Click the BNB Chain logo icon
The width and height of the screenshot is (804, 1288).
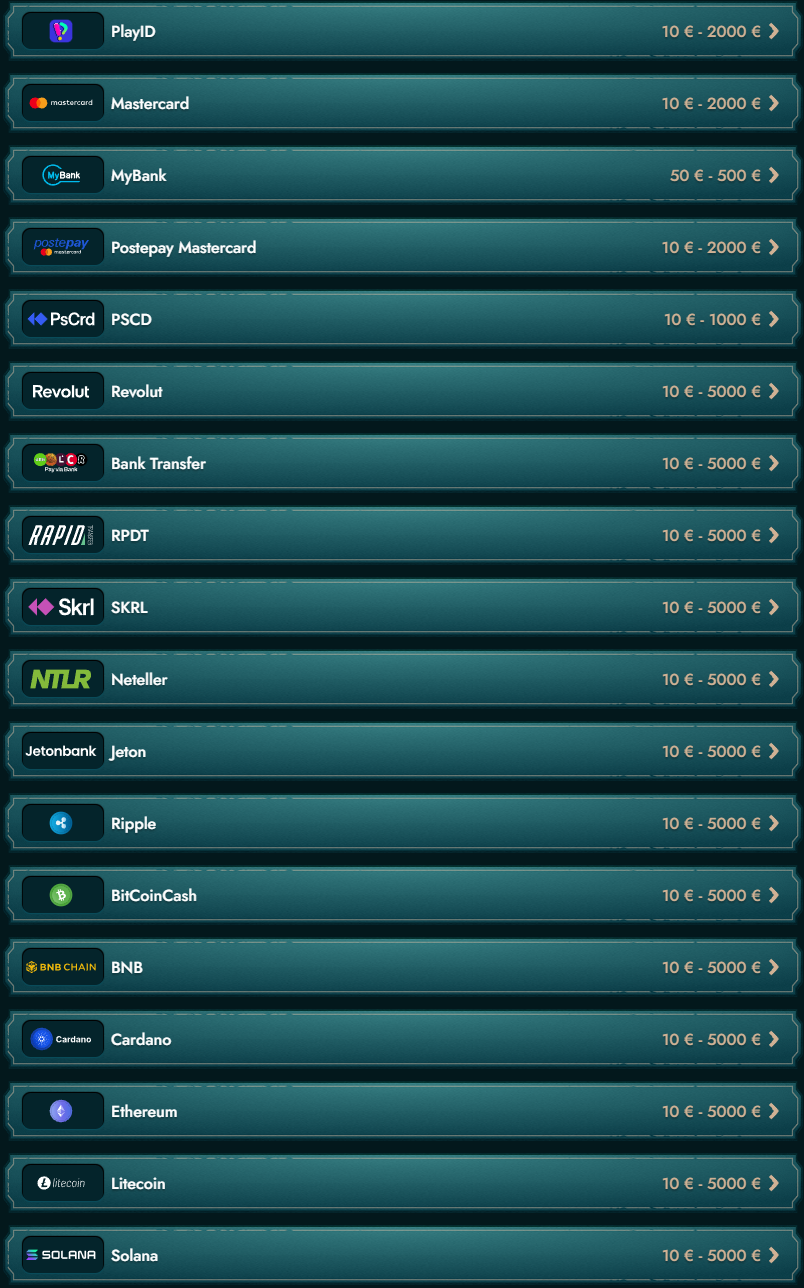62,967
